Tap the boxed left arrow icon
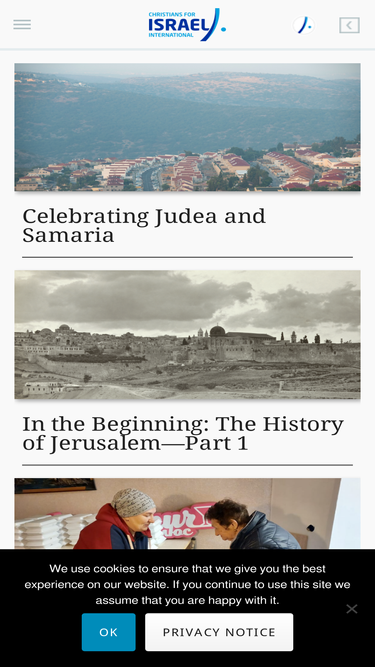This screenshot has width=375, height=667. 349,26
